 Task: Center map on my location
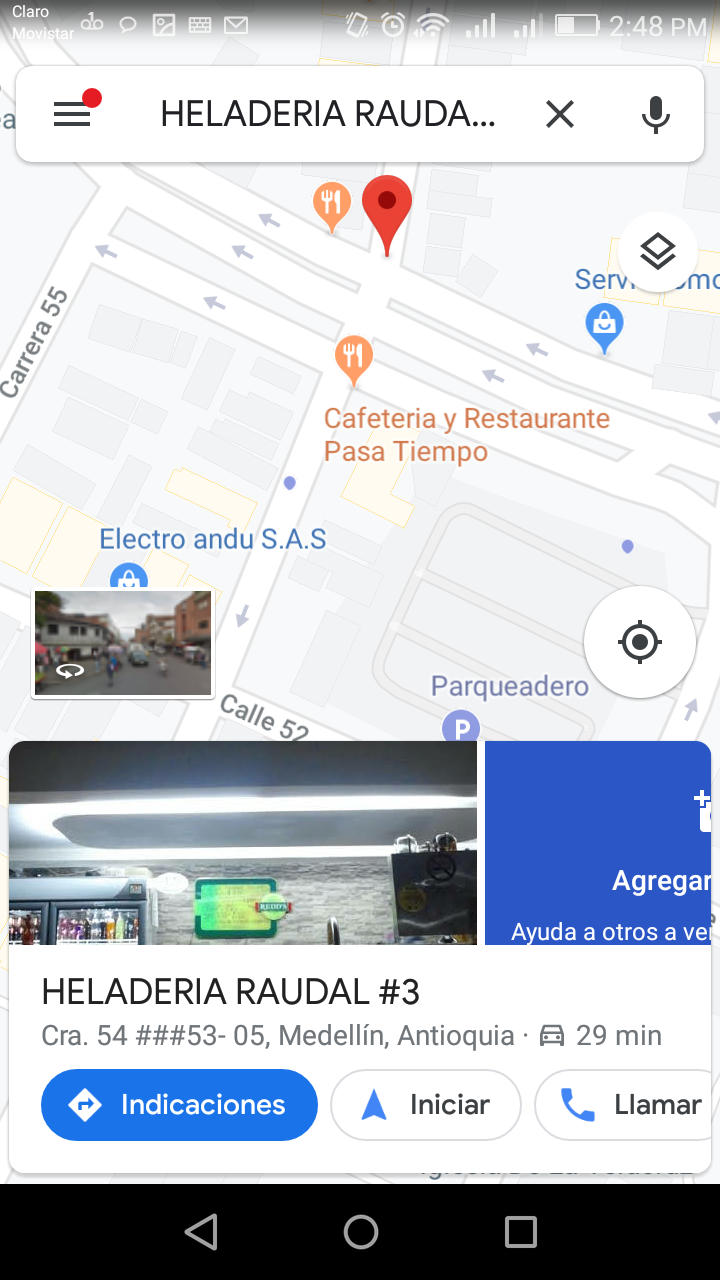640,642
